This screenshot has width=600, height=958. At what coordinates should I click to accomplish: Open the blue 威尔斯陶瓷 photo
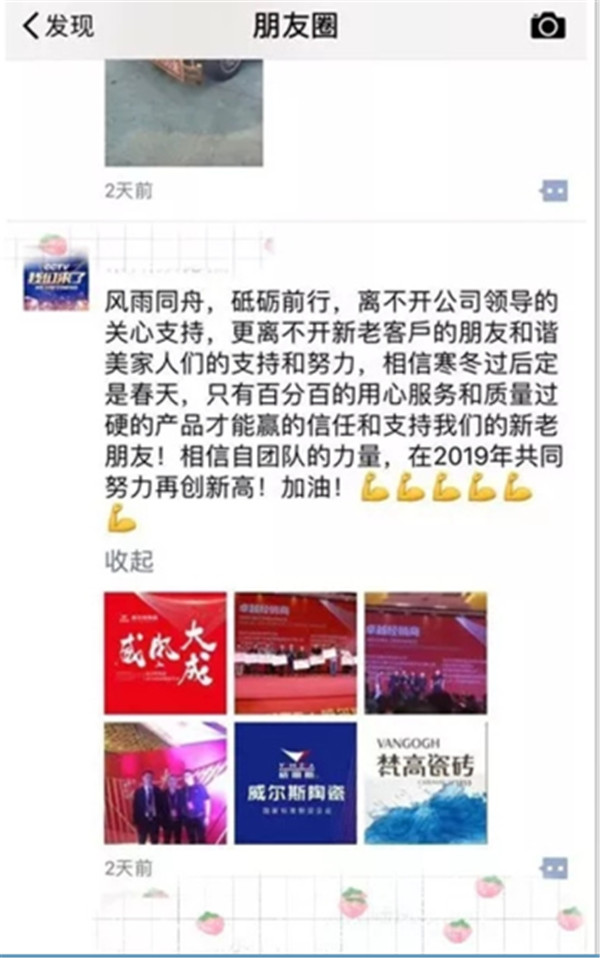coord(295,783)
